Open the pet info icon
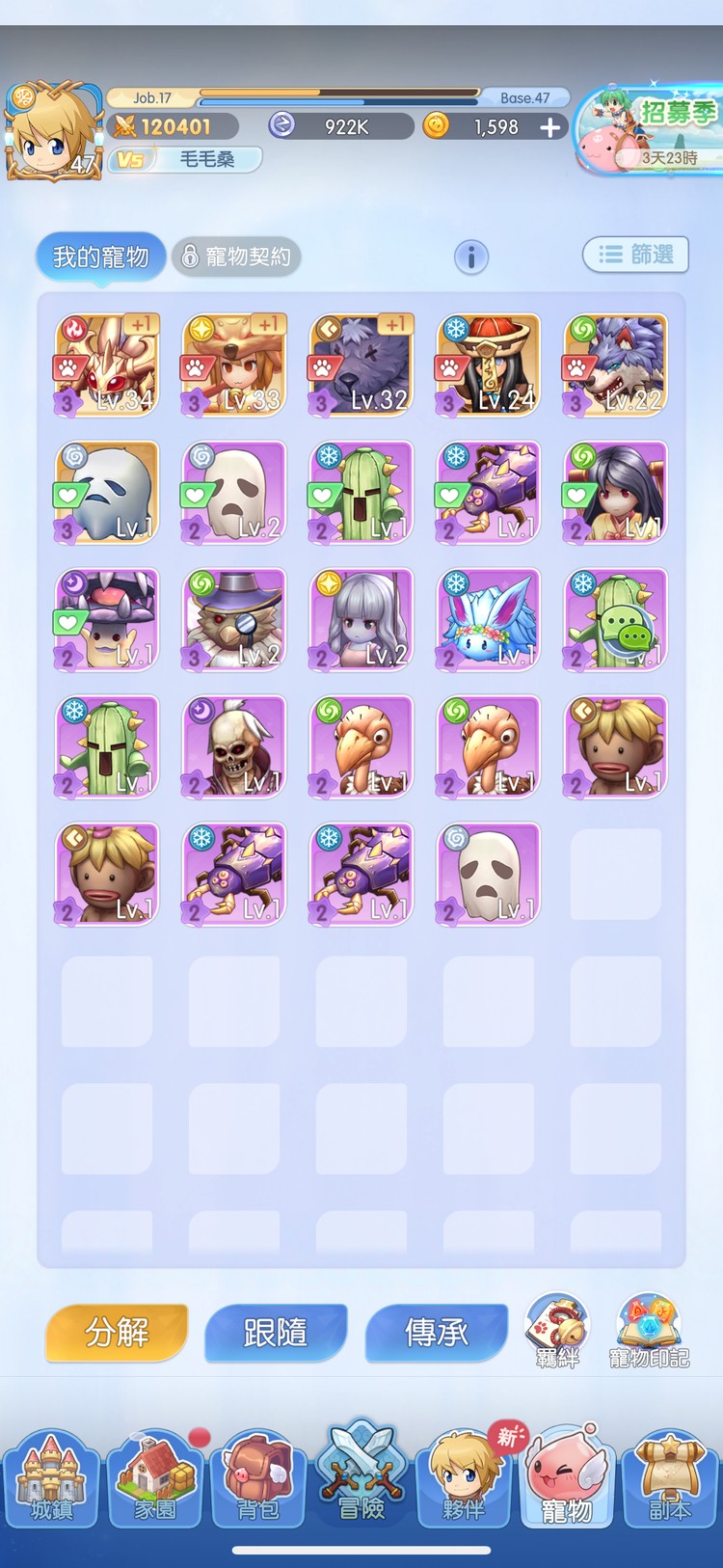The width and height of the screenshot is (723, 1568). click(x=471, y=257)
